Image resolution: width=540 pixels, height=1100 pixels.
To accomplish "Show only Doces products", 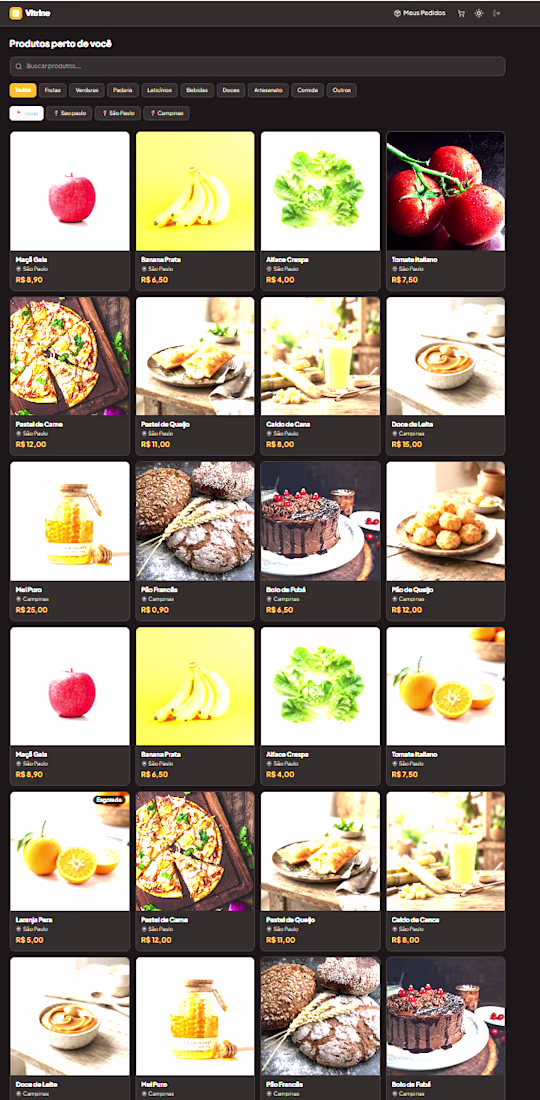I will [231, 90].
